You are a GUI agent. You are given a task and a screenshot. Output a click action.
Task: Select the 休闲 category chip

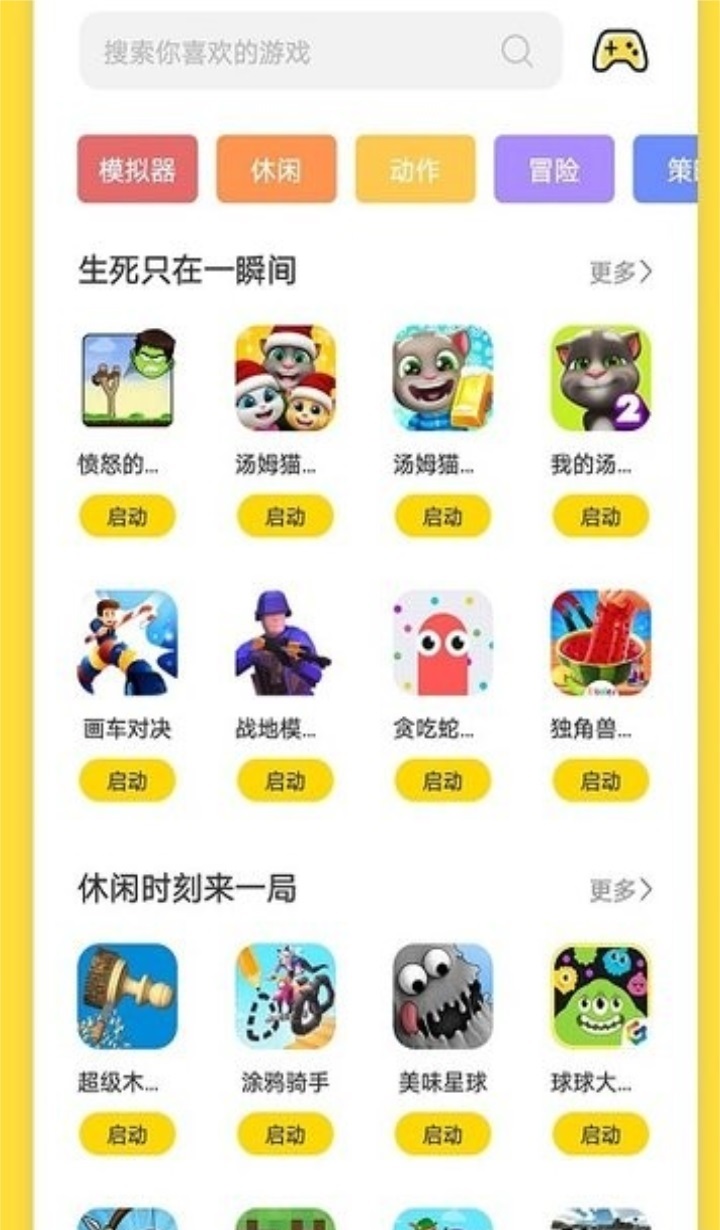[x=276, y=169]
